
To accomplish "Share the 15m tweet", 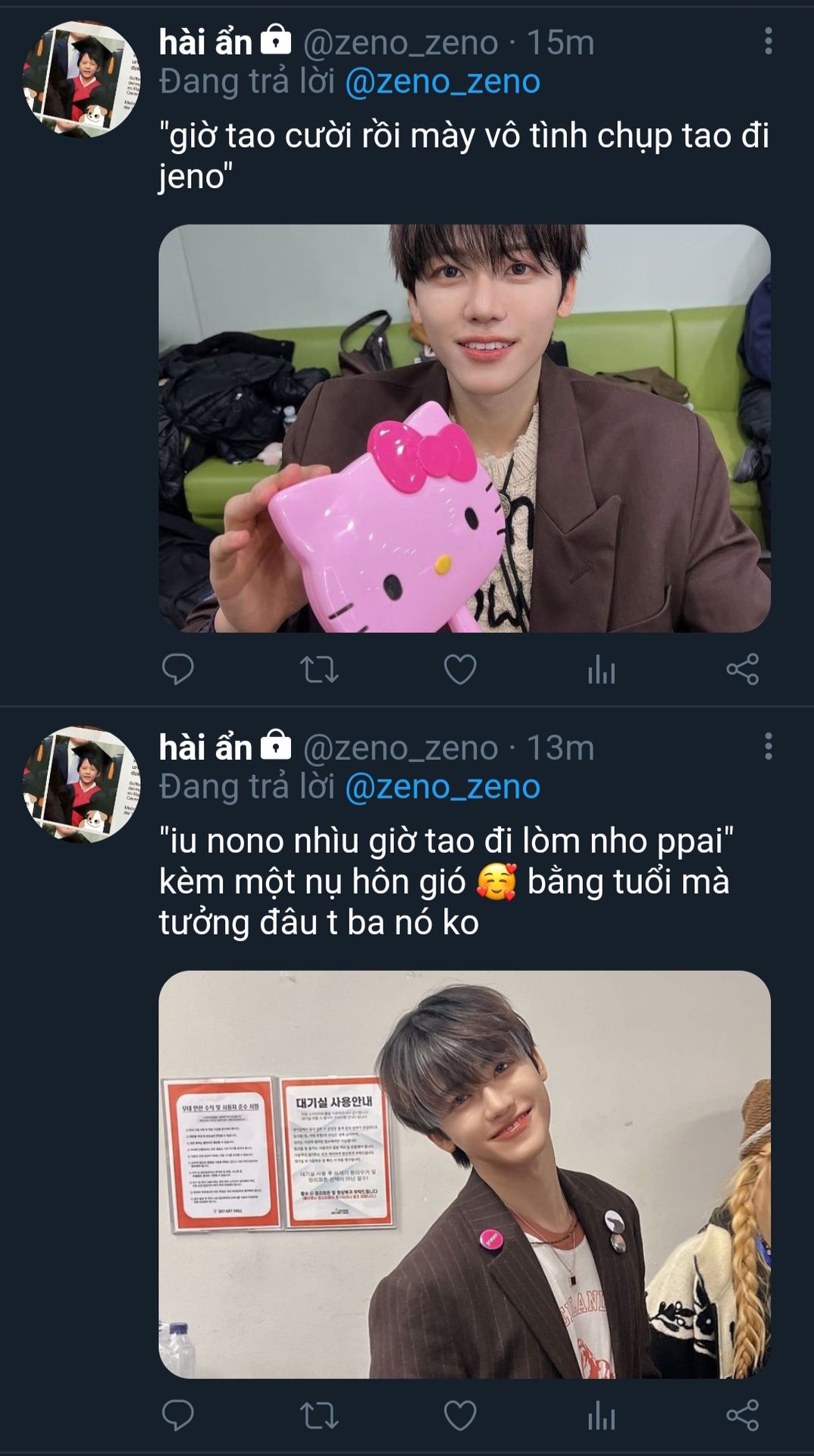I will coord(742,670).
